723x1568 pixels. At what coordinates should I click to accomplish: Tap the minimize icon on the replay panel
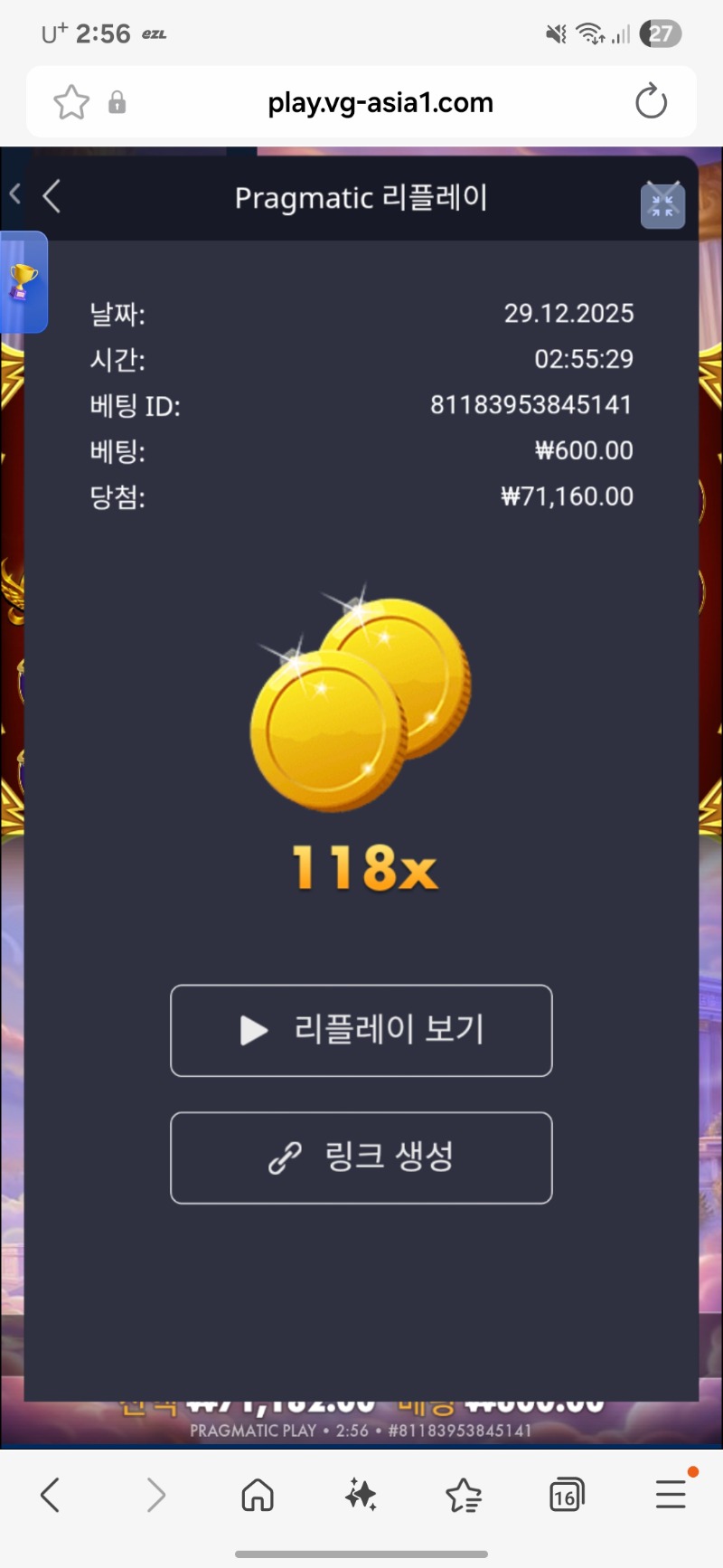[x=662, y=204]
